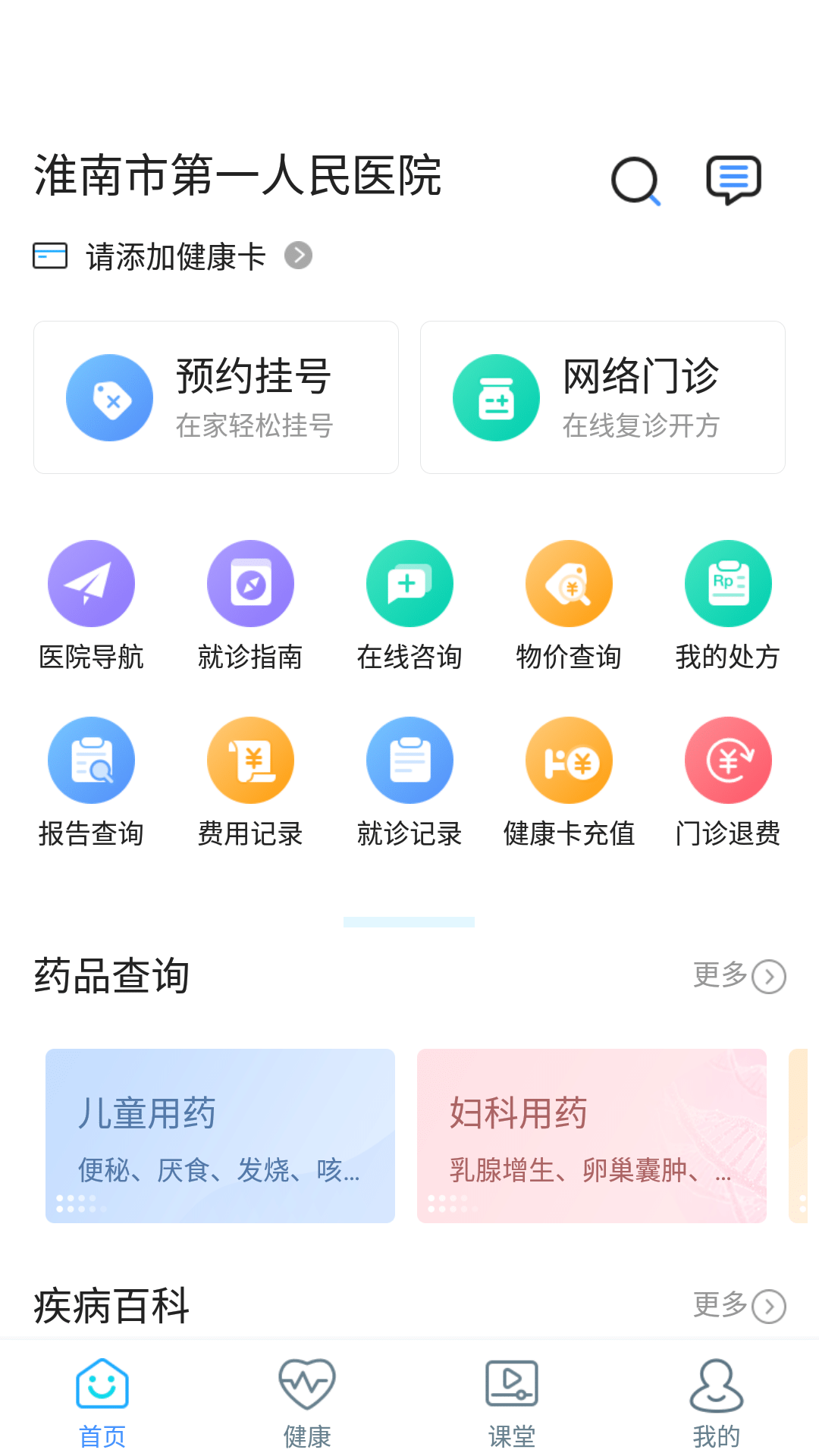Tap 请添加健康卡 to add a health card
This screenshot has width=819, height=1456.
click(175, 256)
